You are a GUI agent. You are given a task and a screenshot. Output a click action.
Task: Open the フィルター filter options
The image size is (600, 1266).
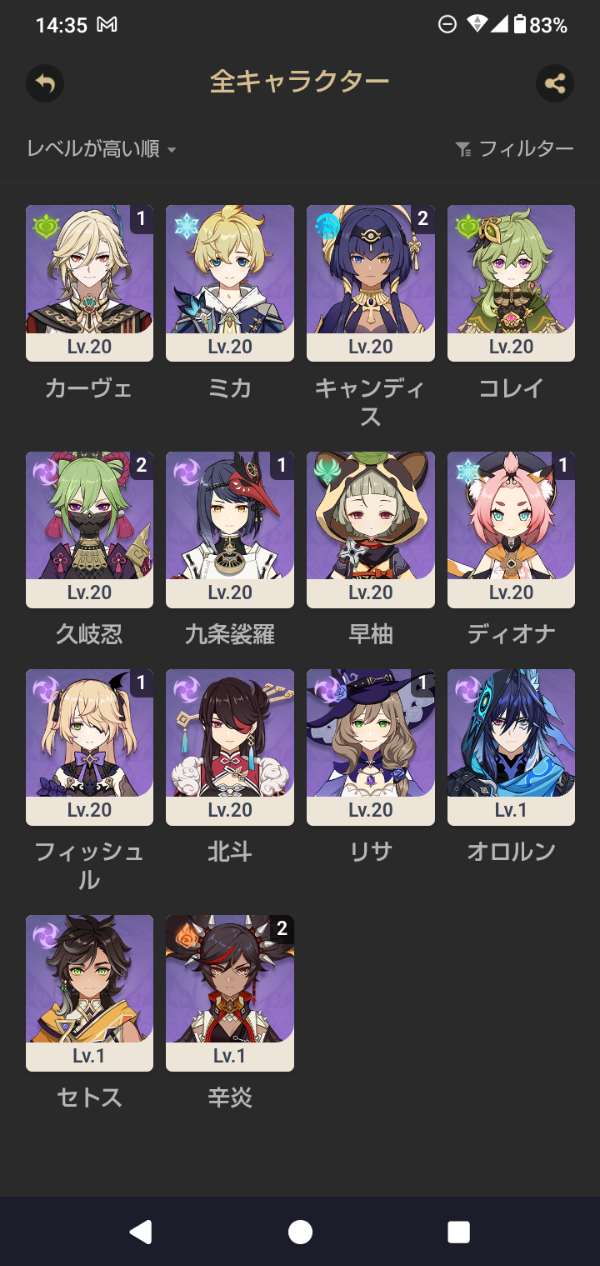(514, 149)
